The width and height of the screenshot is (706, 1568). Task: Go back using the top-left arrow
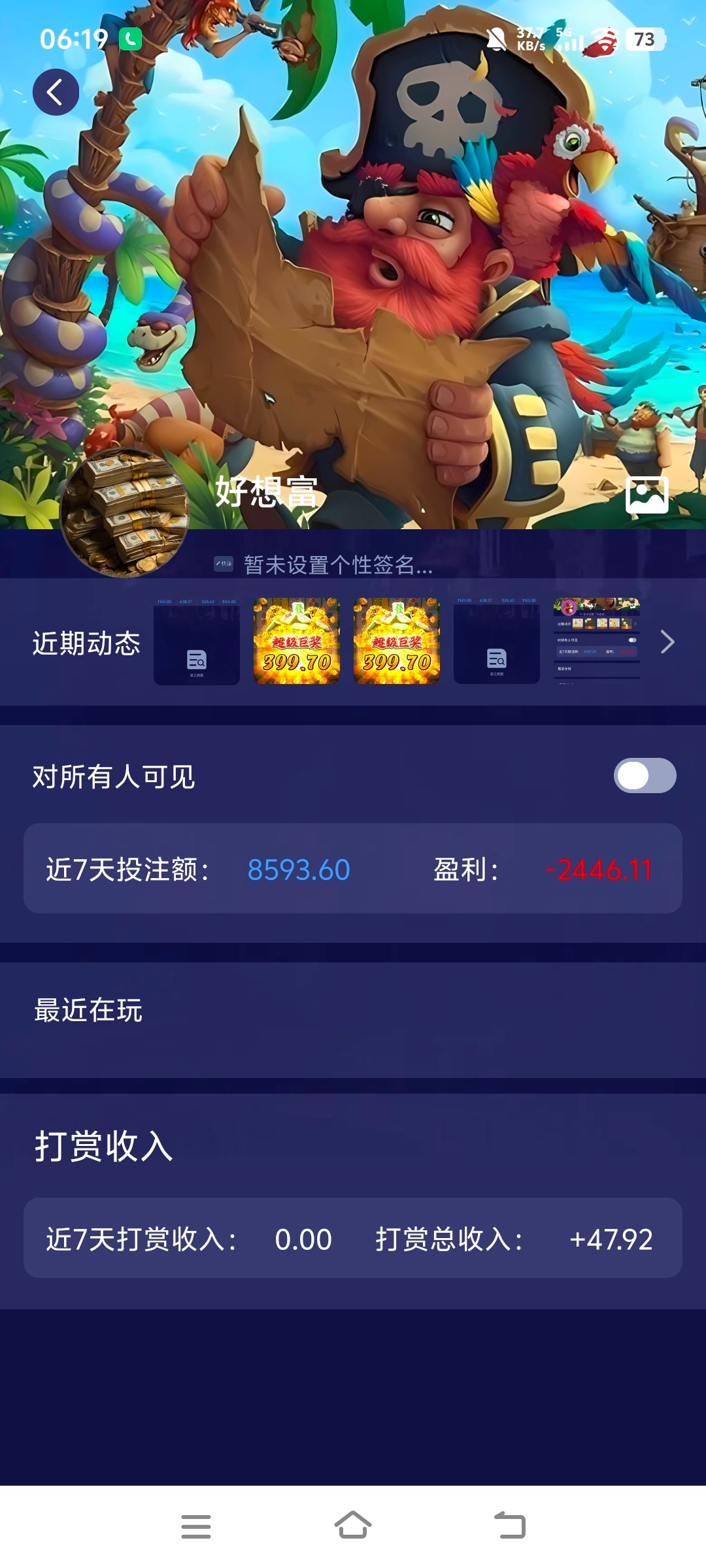[x=56, y=92]
